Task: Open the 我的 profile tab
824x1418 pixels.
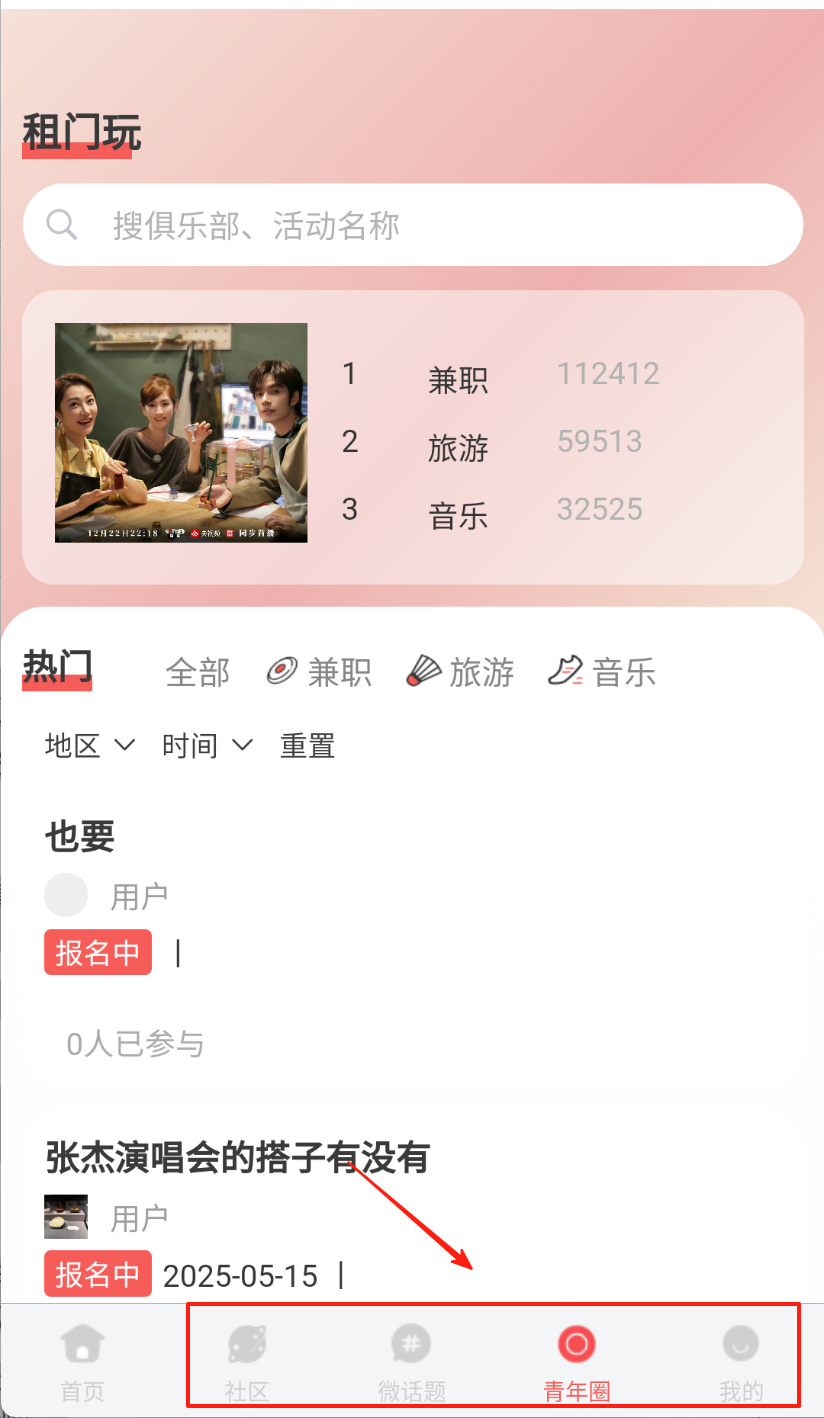Action: coord(741,1361)
